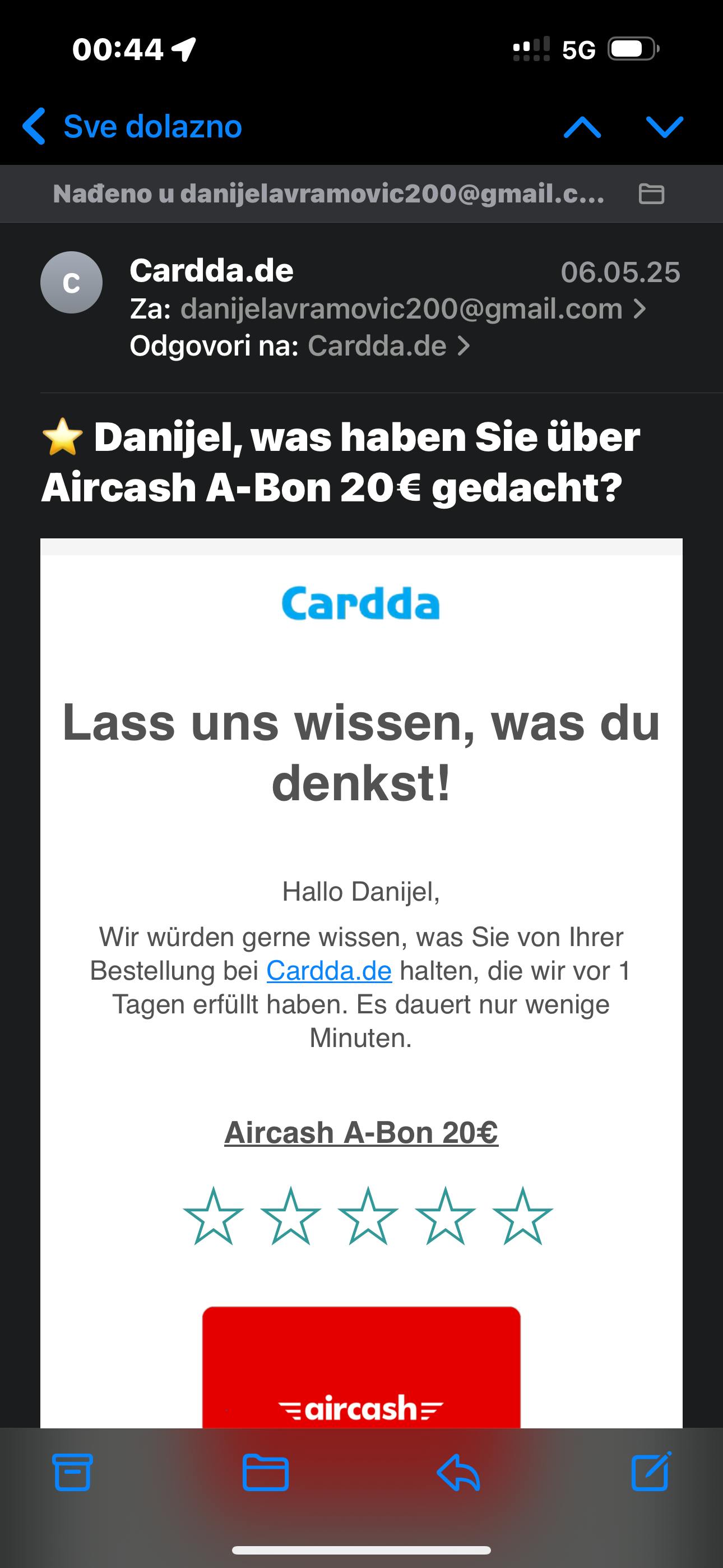Compose a new email
The image size is (723, 1568).
pyautogui.click(x=651, y=1472)
